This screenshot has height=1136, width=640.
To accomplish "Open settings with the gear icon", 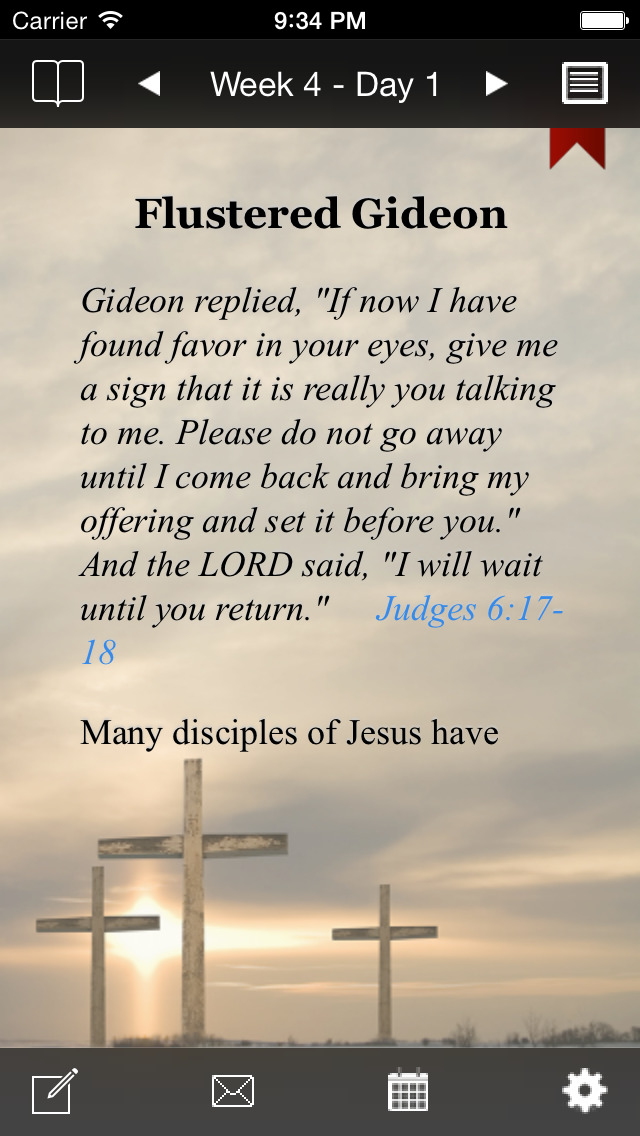I will click(585, 1090).
